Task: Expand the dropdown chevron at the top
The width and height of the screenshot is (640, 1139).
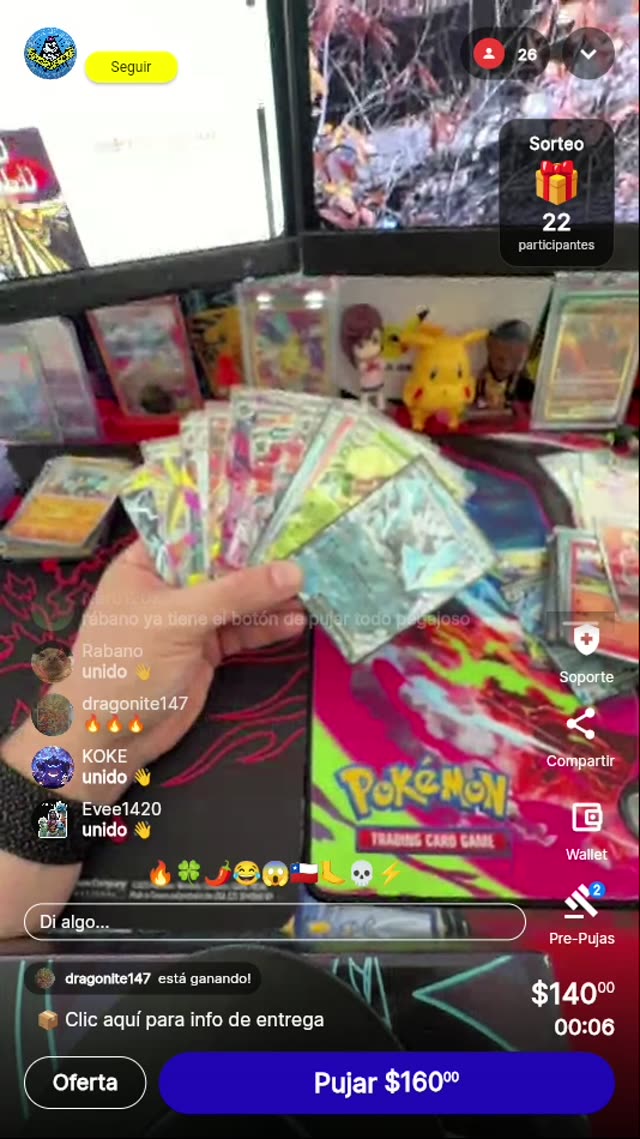Action: (588, 54)
